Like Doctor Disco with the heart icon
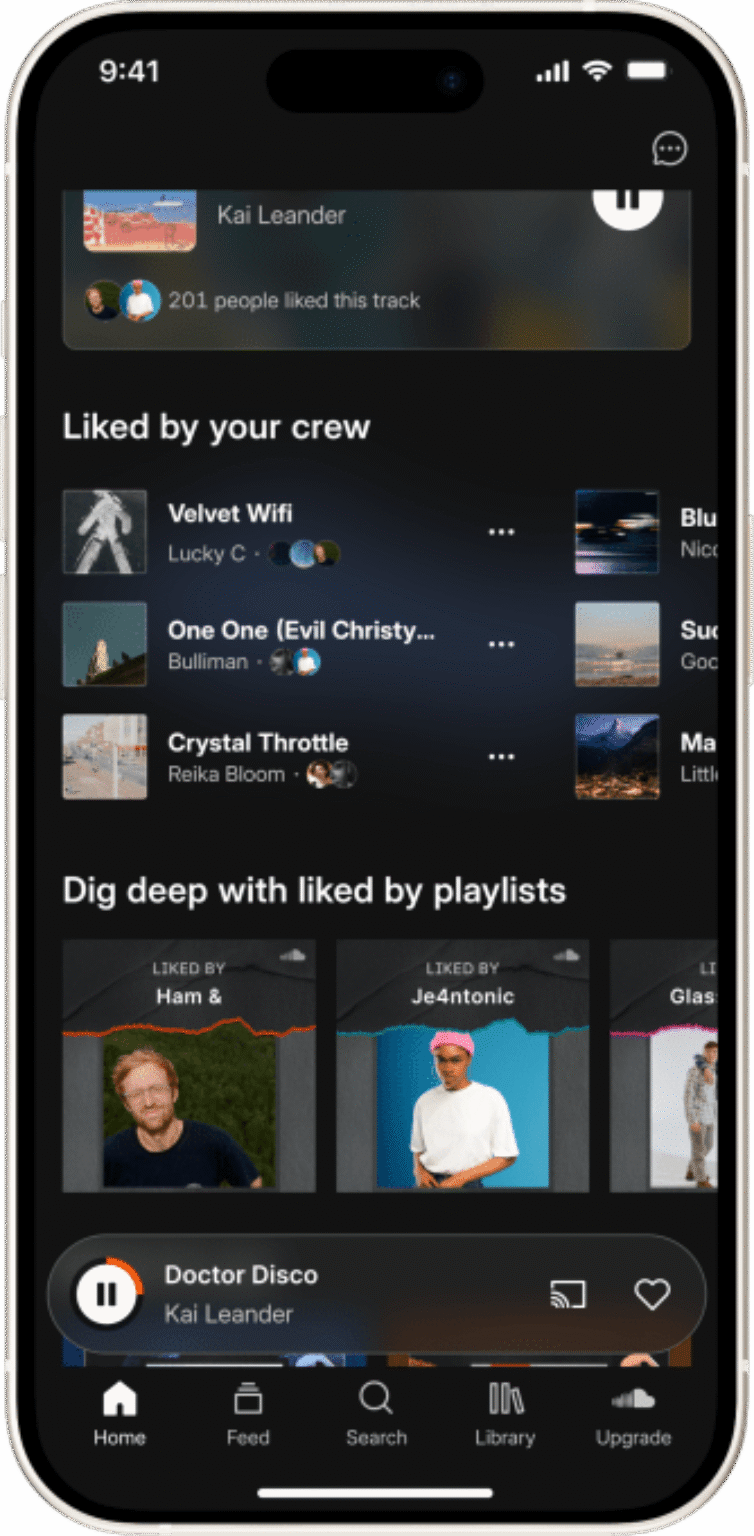 [652, 1295]
